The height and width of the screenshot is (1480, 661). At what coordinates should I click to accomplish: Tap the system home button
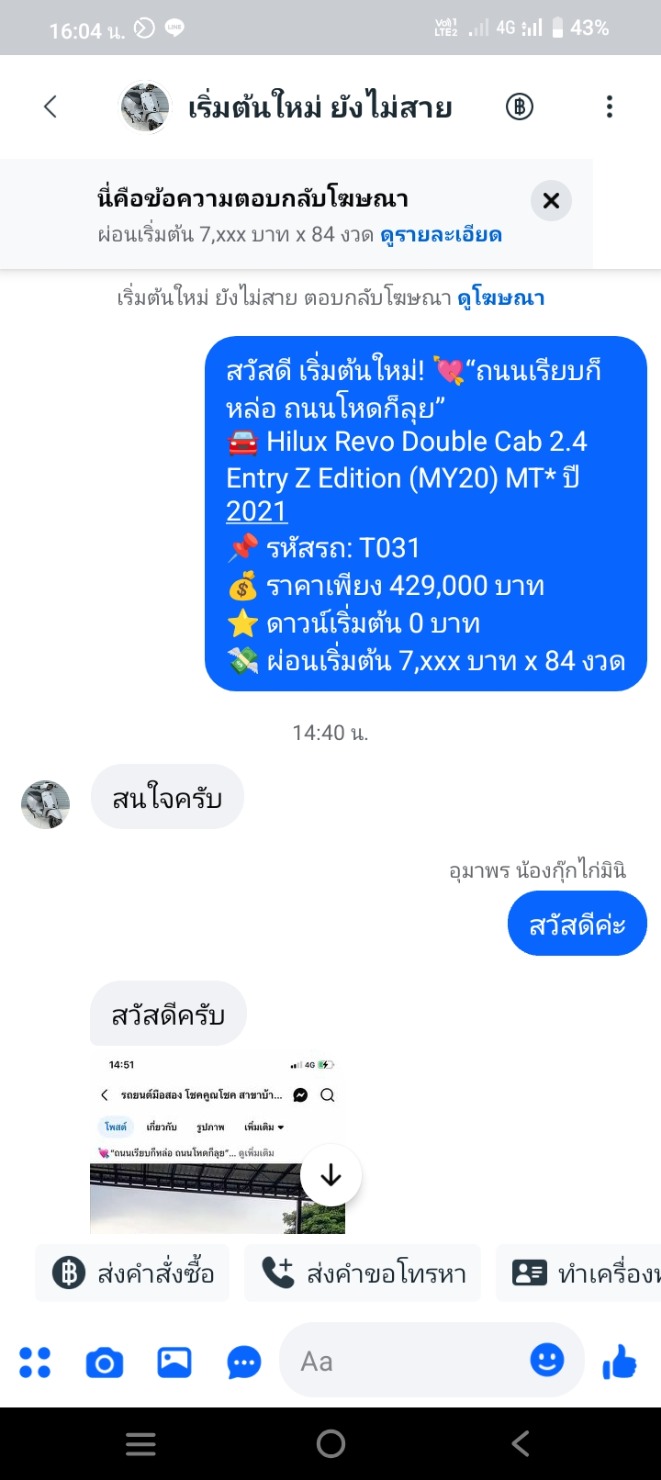click(330, 1443)
